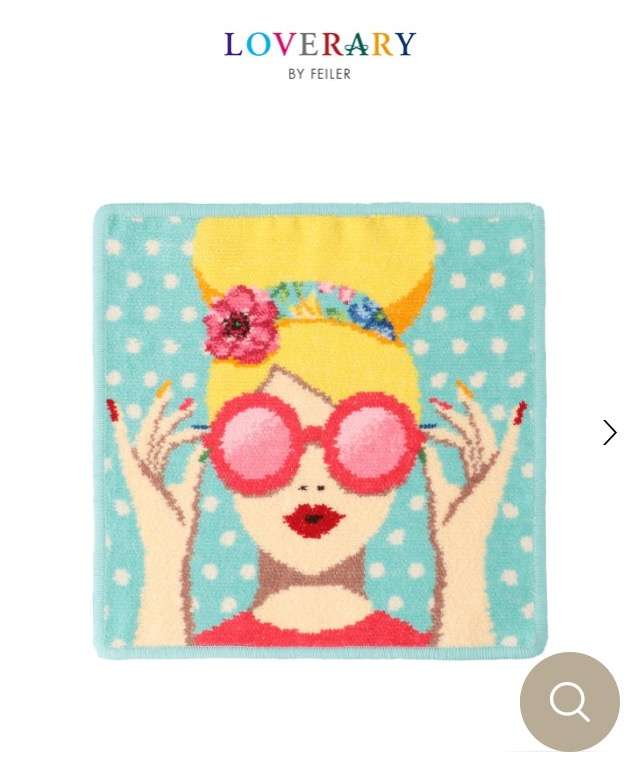Open the towel product image

[x=319, y=431]
